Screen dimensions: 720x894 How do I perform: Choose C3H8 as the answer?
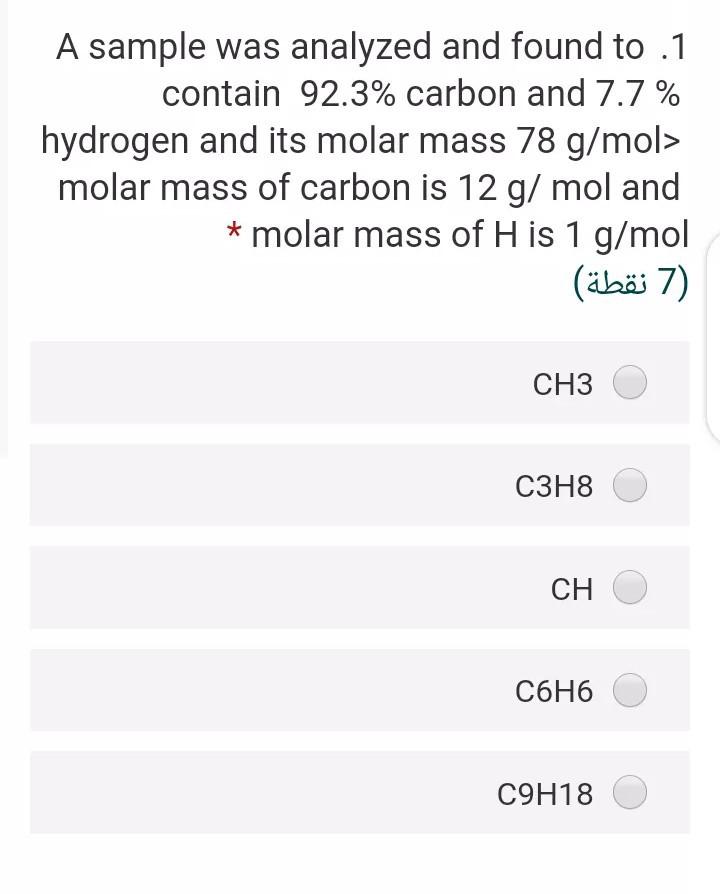pyautogui.click(x=630, y=486)
